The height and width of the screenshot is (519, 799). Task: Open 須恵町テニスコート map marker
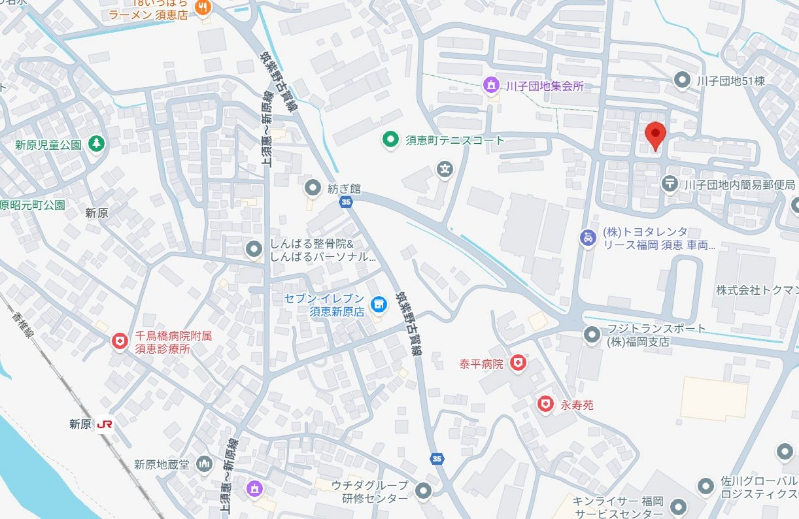[391, 140]
